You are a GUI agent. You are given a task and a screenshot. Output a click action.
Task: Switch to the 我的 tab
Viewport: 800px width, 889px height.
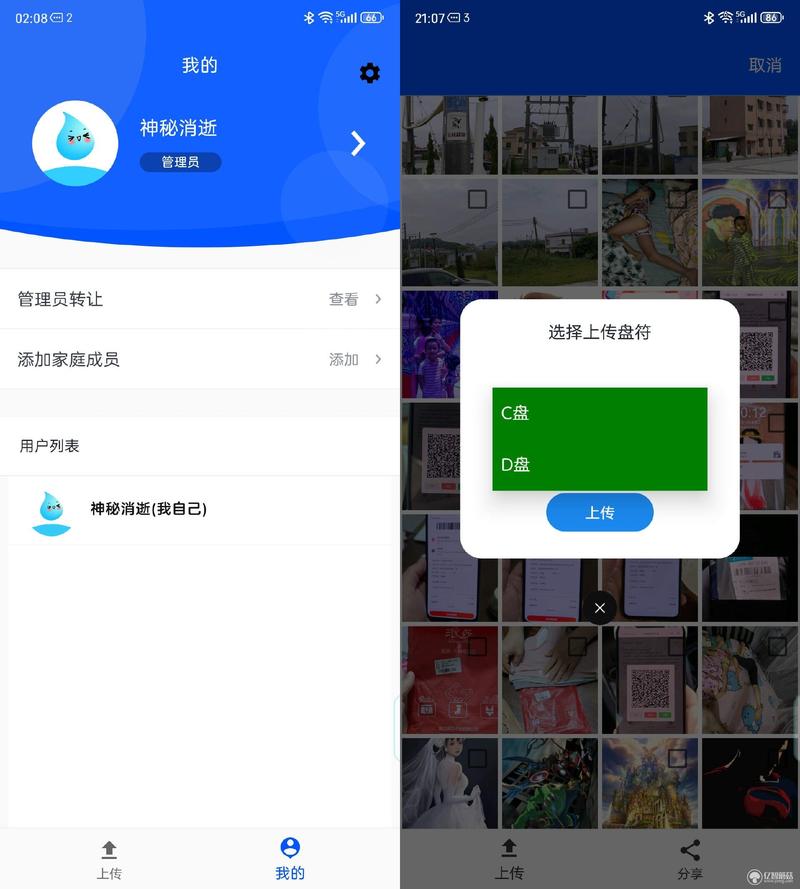pos(290,858)
